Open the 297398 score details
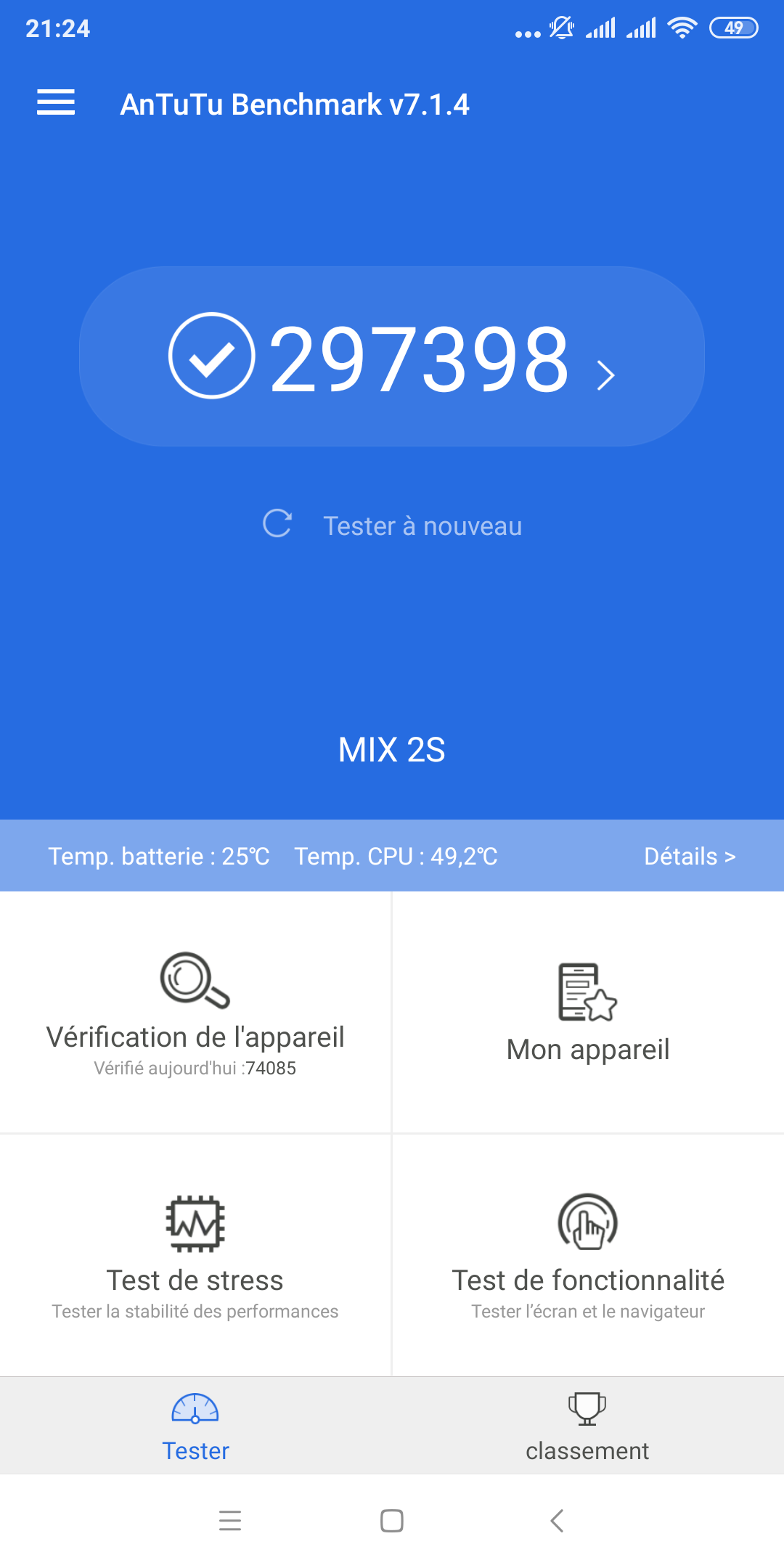 (392, 356)
